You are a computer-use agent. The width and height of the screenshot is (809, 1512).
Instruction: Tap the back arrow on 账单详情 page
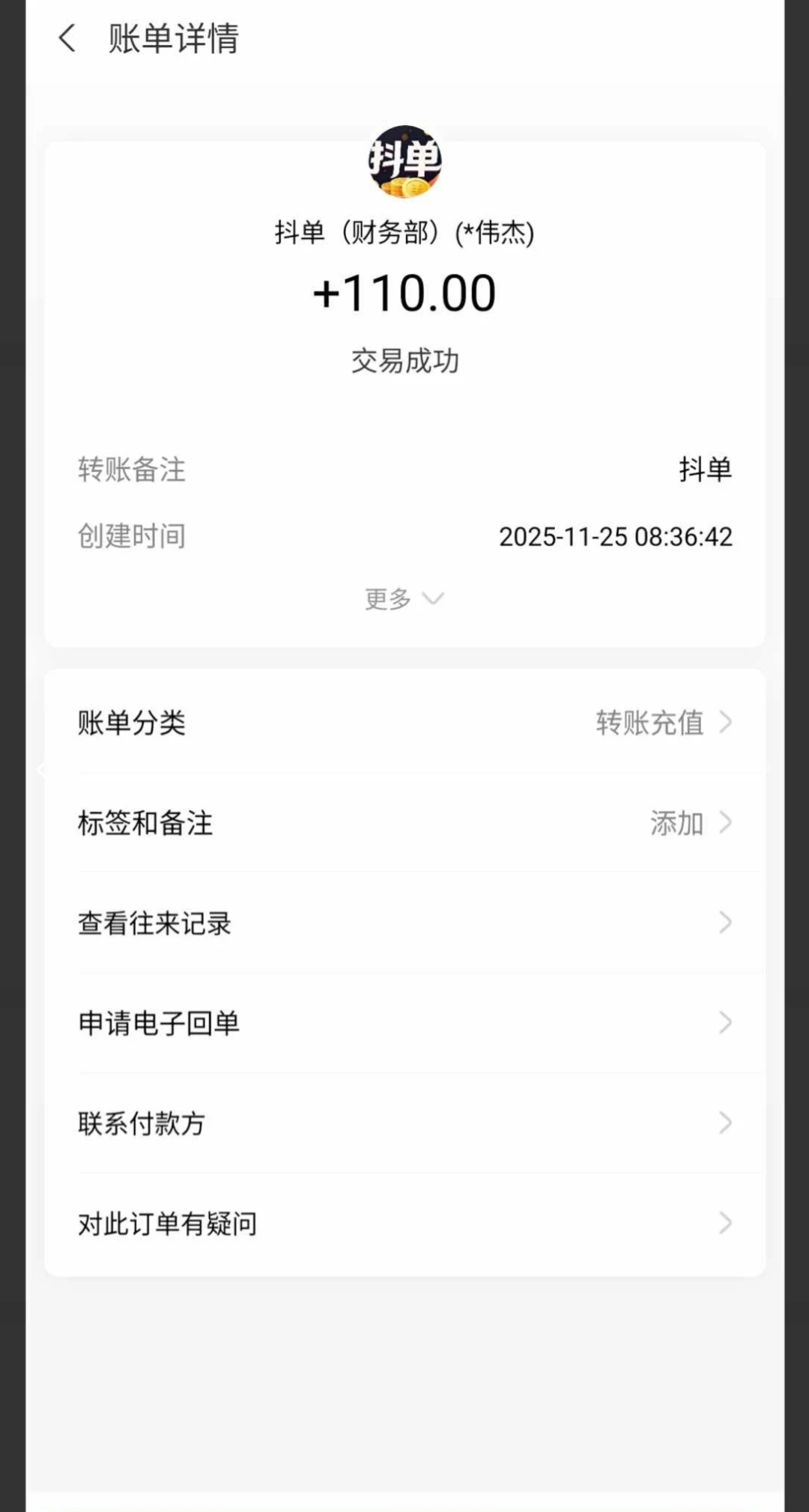tap(68, 38)
